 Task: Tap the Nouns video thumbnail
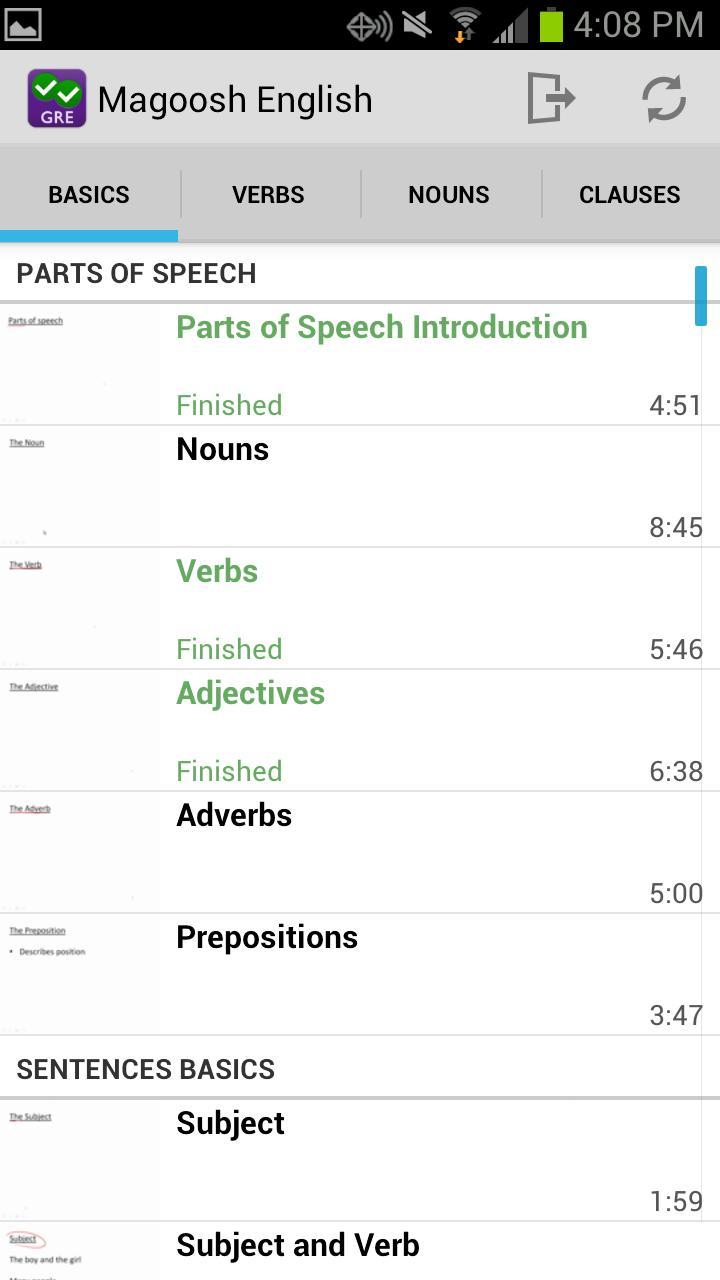click(80, 485)
